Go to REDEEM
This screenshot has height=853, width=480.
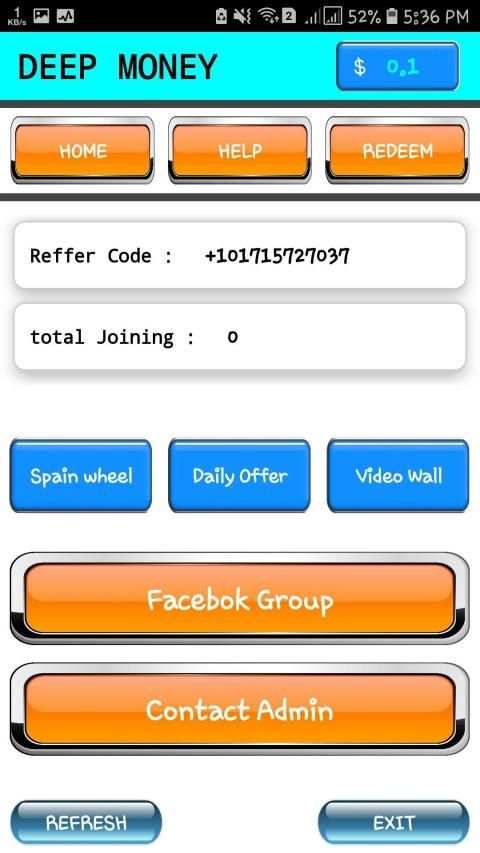coord(397,151)
